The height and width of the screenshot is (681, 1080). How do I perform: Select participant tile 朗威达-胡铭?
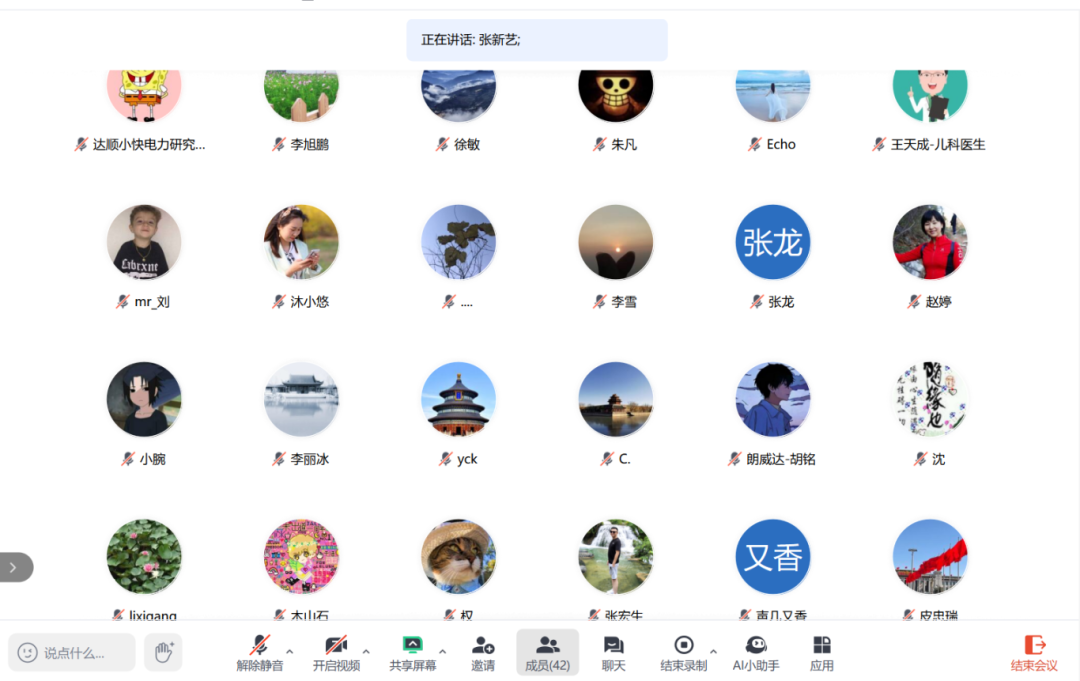pos(772,400)
